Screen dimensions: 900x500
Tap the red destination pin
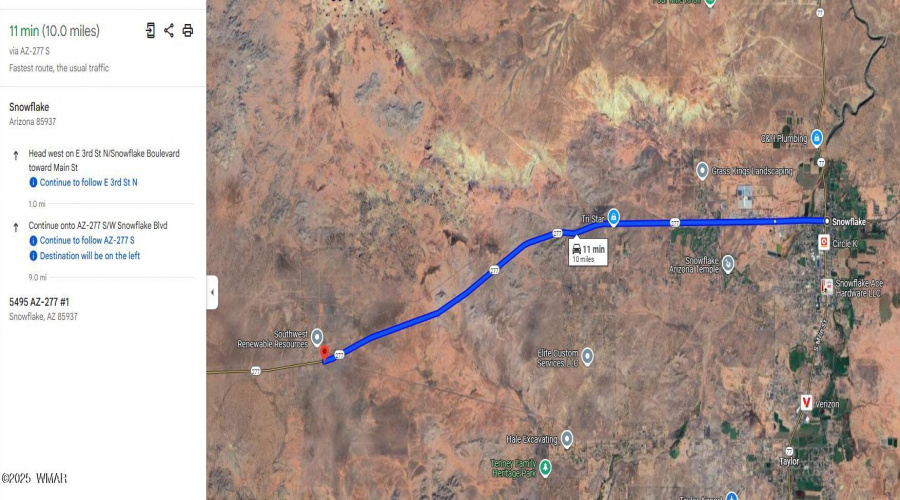pos(323,352)
